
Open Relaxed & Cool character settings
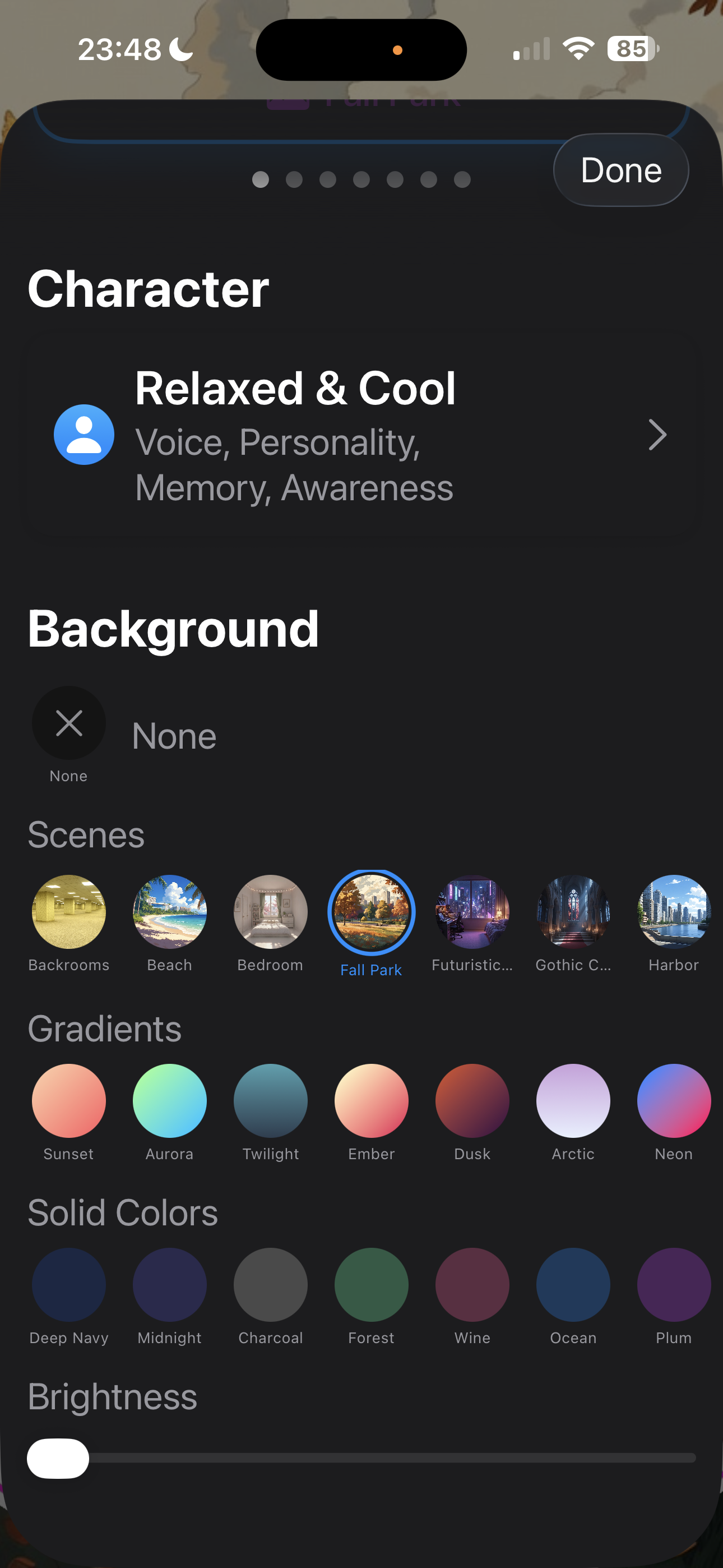pos(361,435)
